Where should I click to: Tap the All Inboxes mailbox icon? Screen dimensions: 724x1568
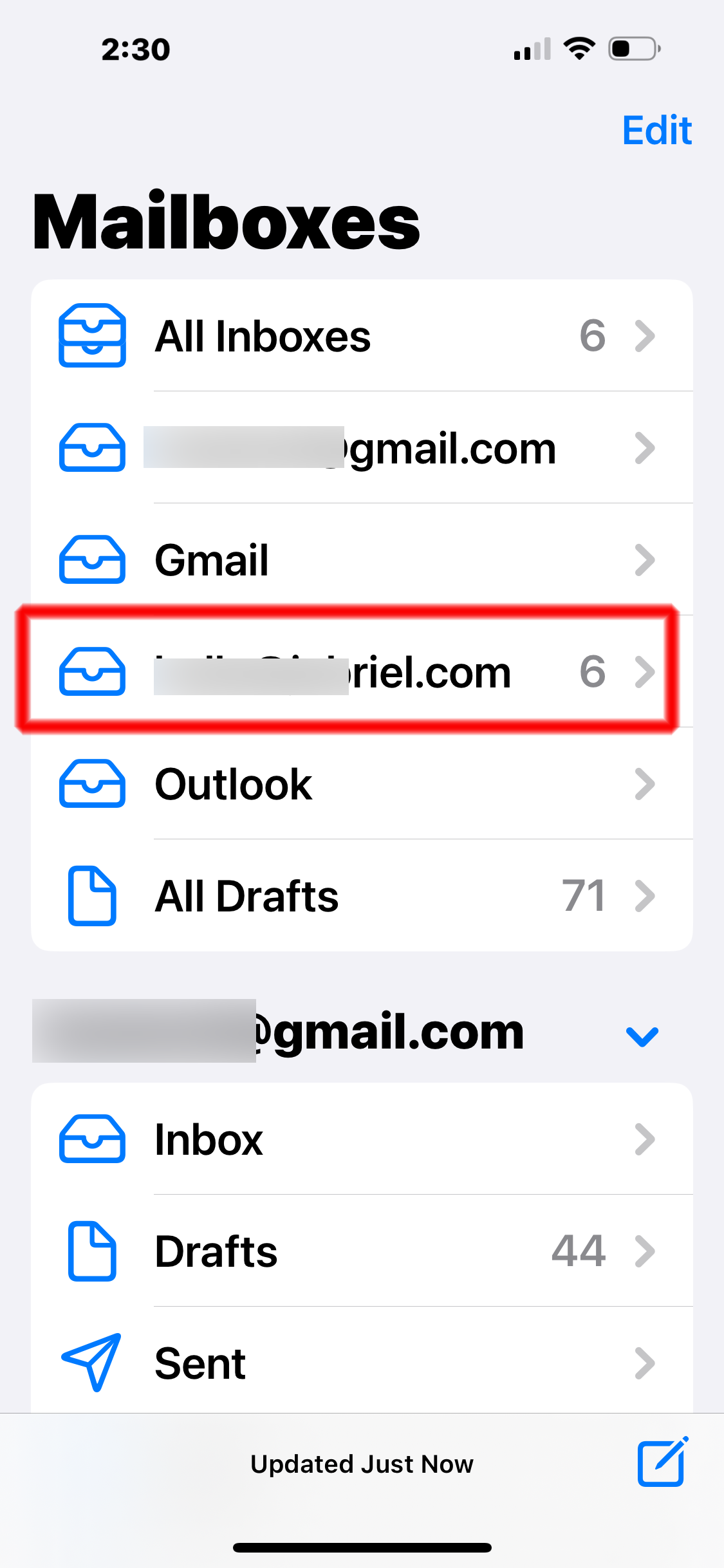coord(92,336)
